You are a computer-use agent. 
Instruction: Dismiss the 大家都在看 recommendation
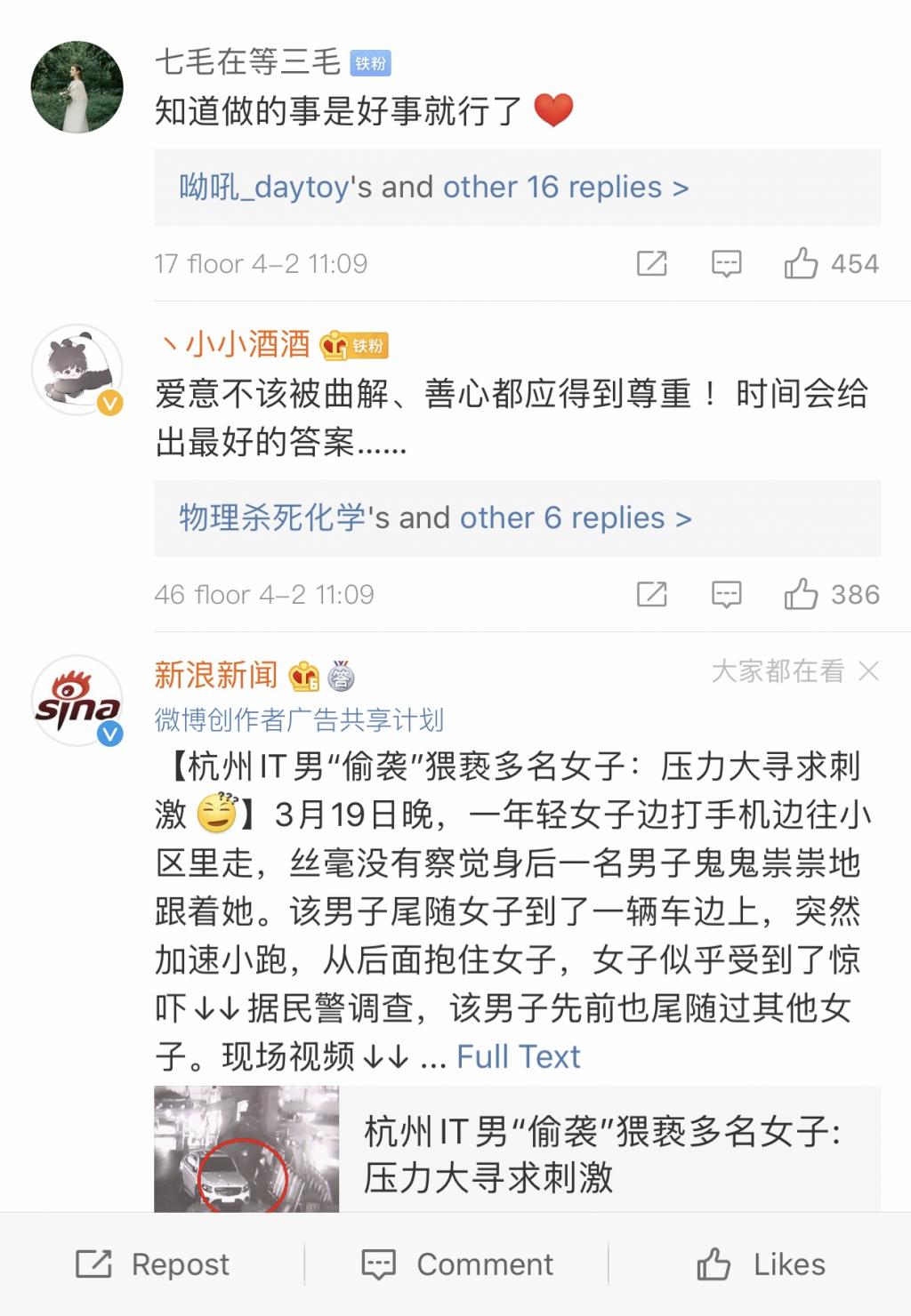point(869,671)
